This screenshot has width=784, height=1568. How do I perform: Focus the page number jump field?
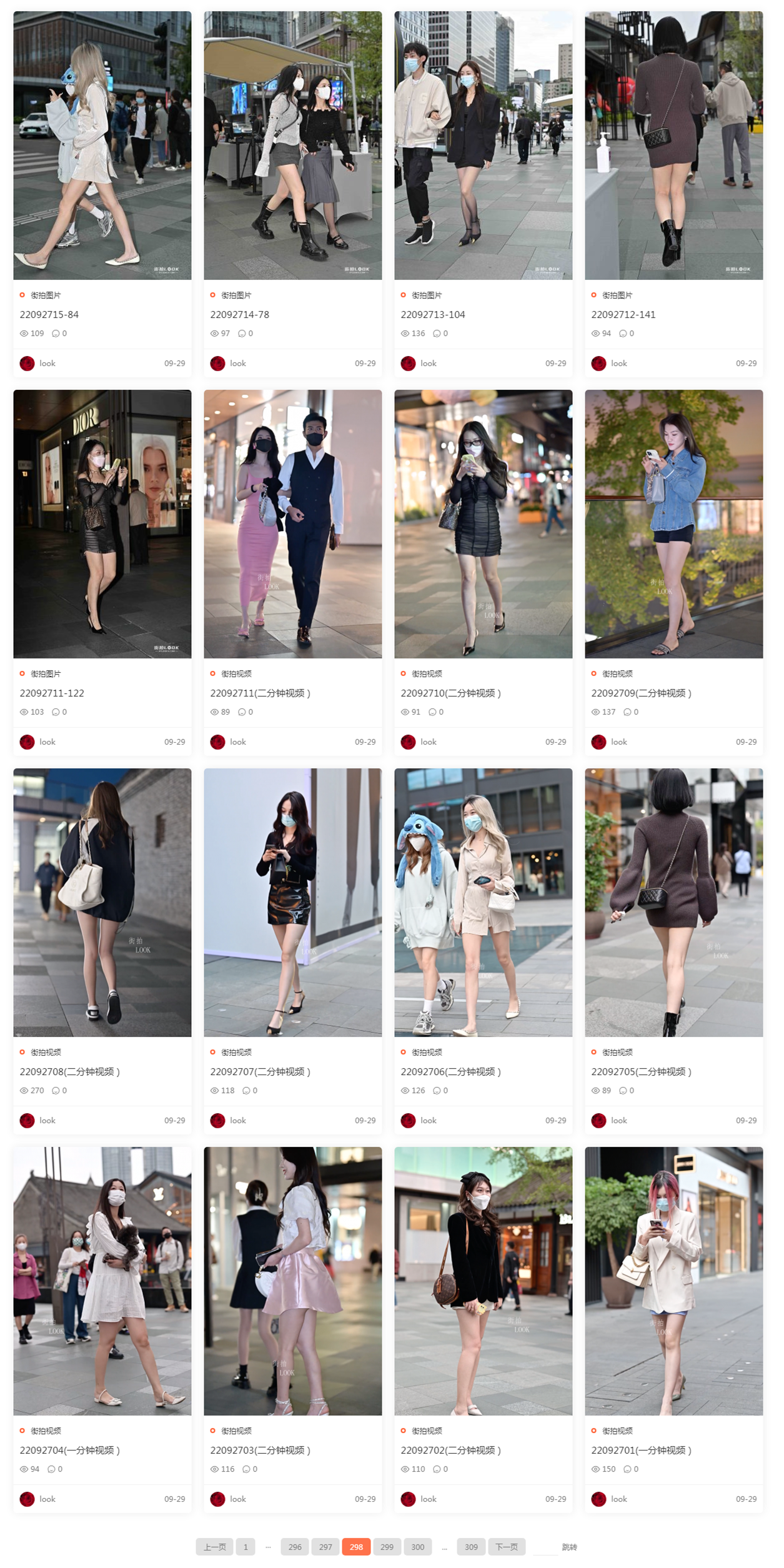tap(545, 1547)
